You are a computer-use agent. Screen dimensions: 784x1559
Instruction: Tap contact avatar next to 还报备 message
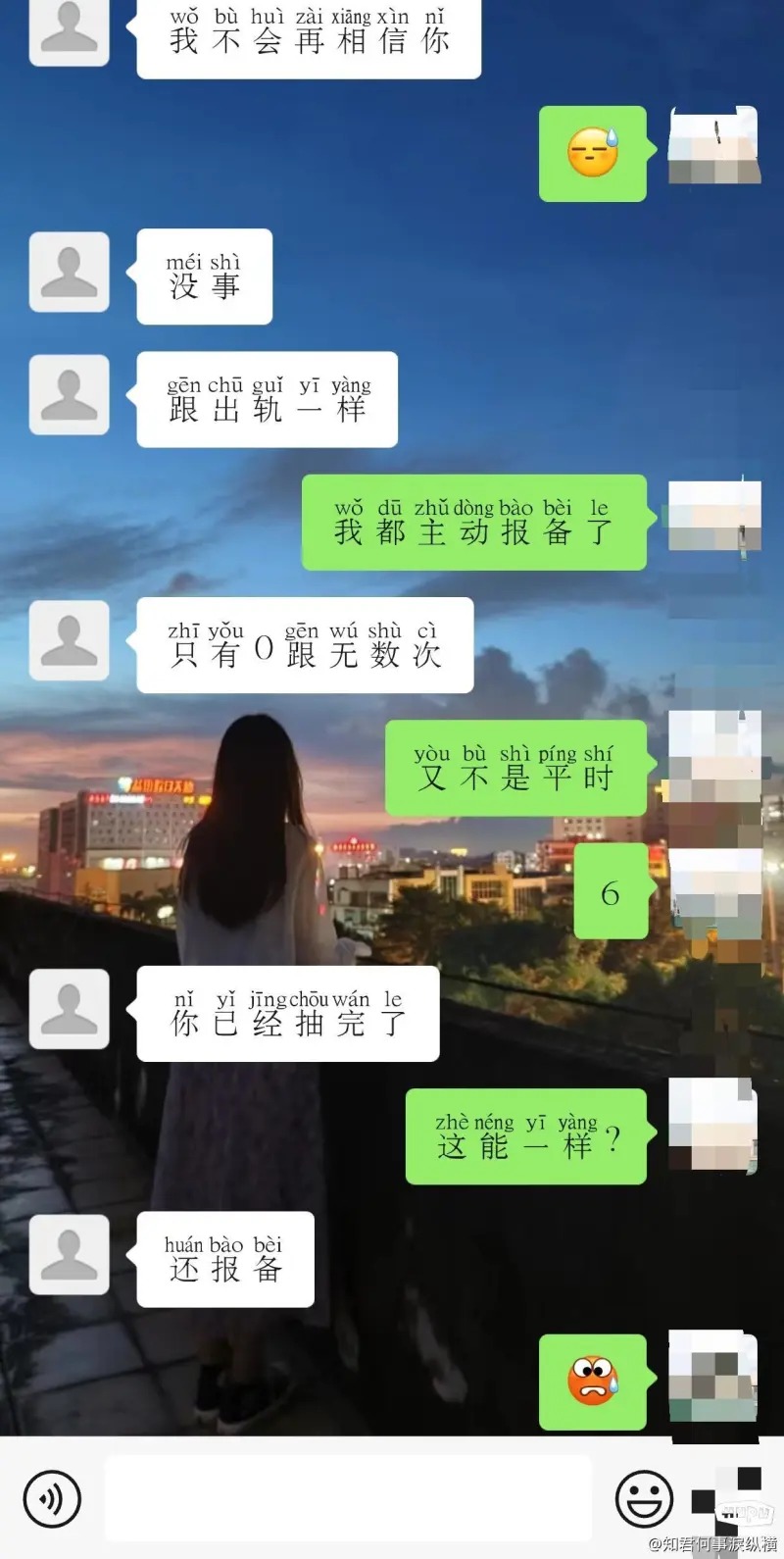point(69,1255)
